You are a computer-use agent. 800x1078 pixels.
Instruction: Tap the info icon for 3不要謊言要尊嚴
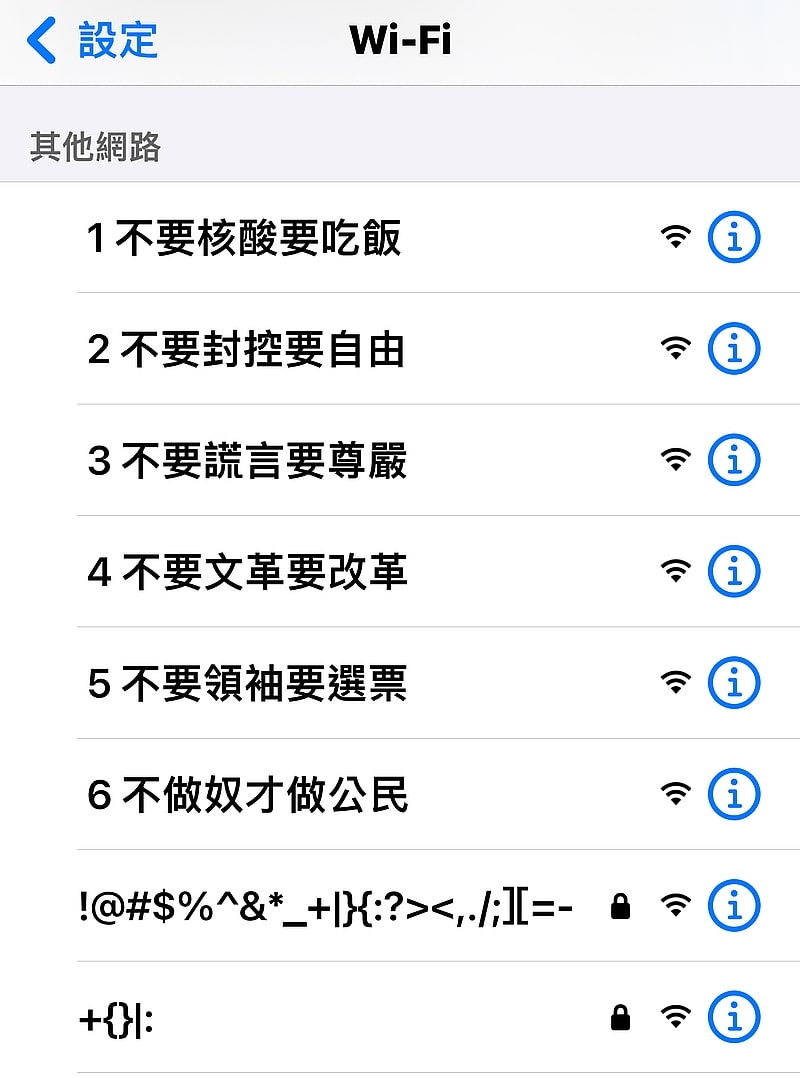tap(733, 460)
